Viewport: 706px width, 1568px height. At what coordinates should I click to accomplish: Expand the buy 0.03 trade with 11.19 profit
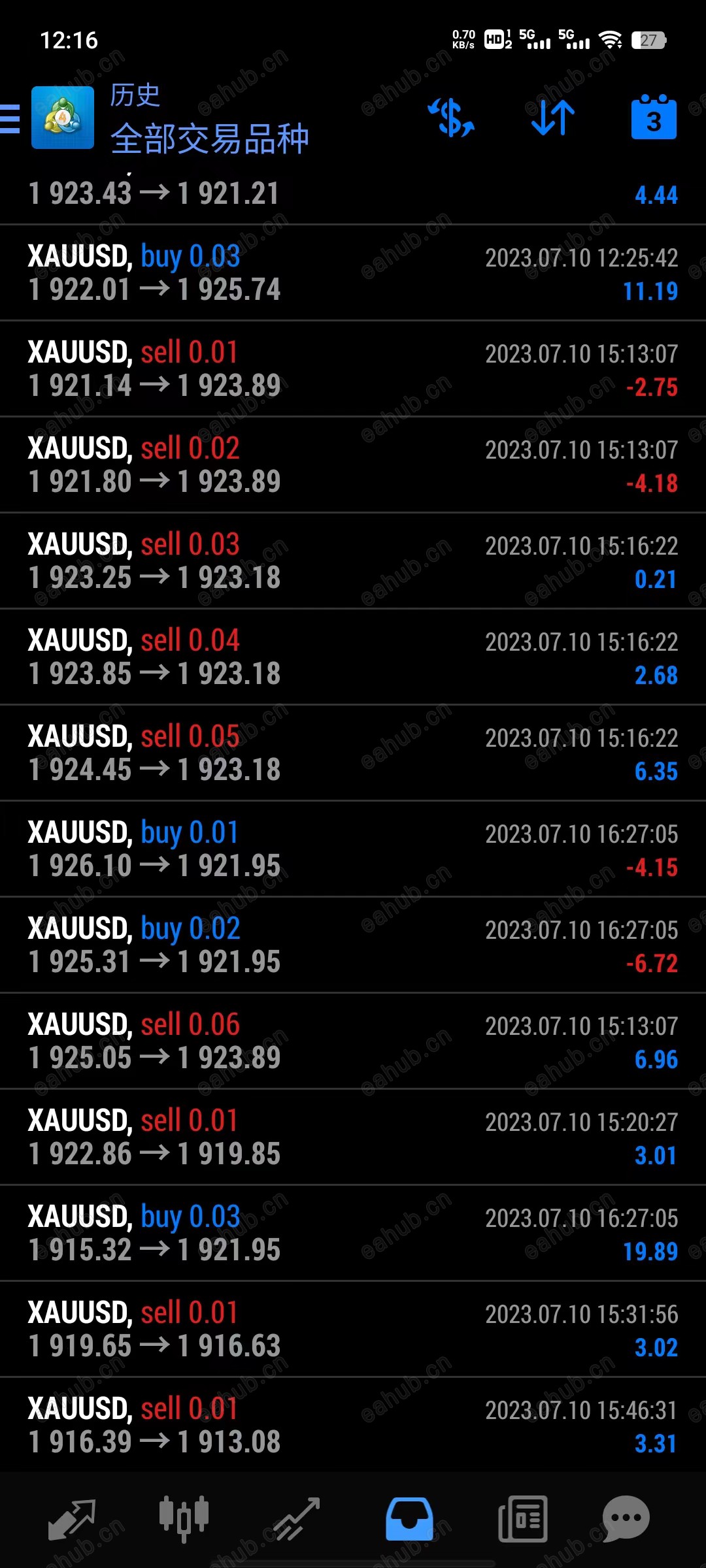pyautogui.click(x=353, y=273)
